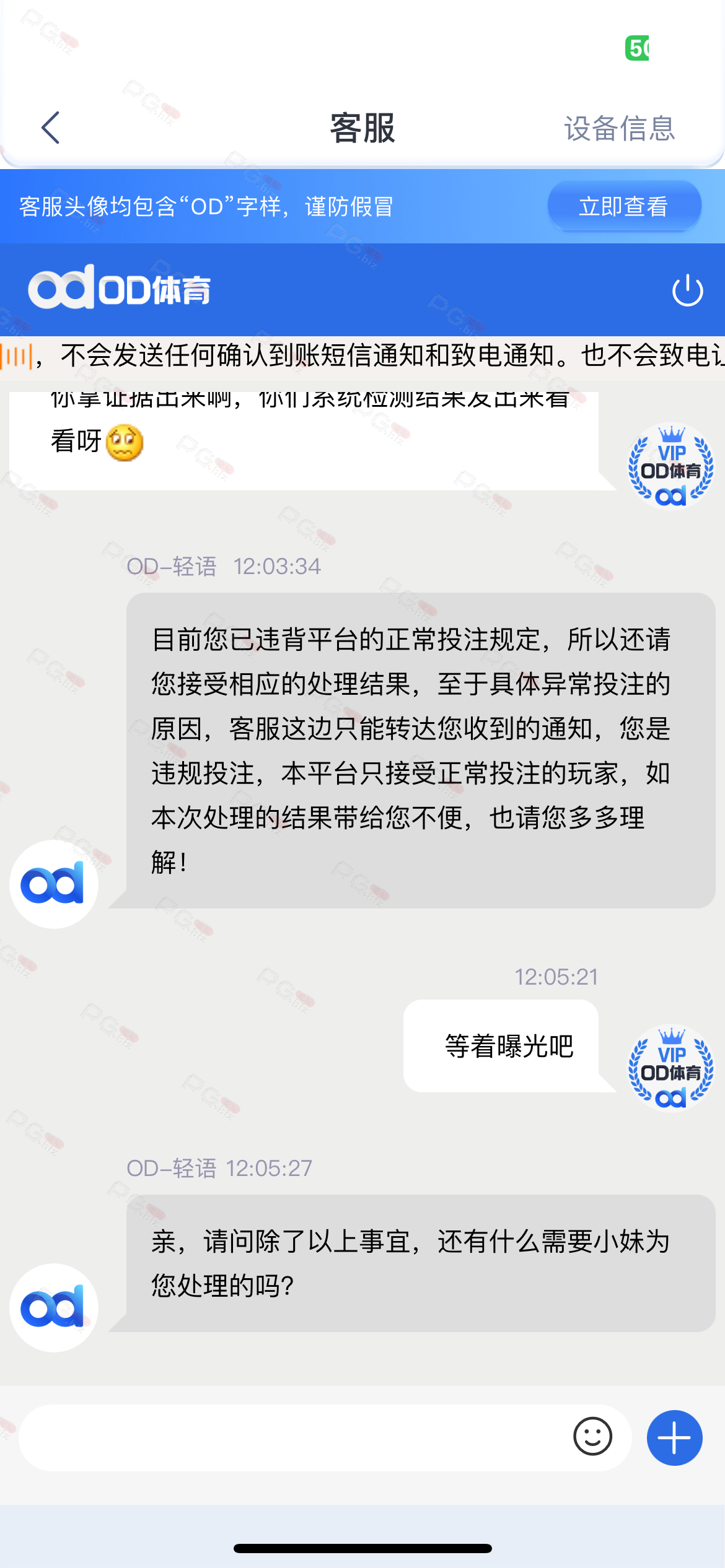The width and height of the screenshot is (725, 1568).
Task: Tap the 立即查看 button
Action: tap(623, 206)
